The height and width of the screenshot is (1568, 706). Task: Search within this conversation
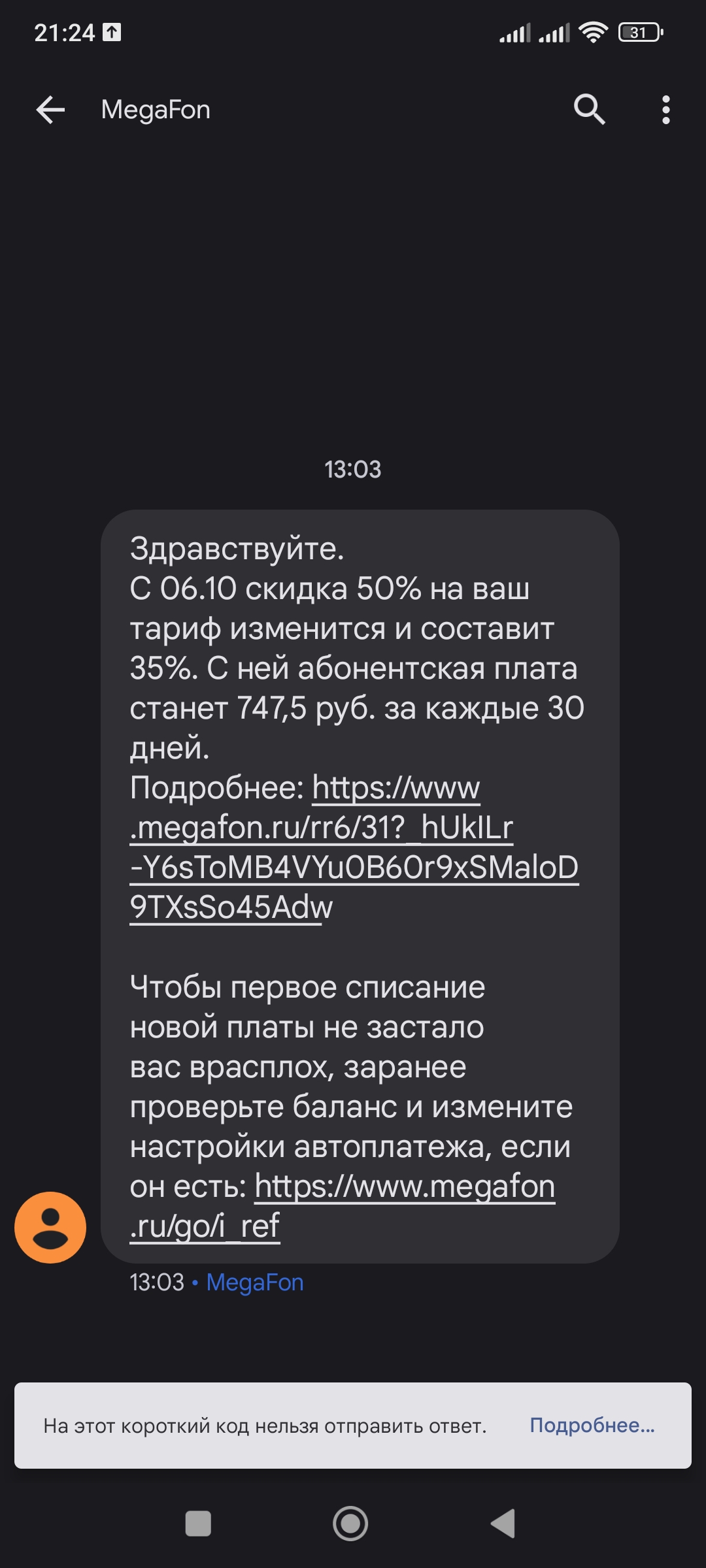coord(589,109)
